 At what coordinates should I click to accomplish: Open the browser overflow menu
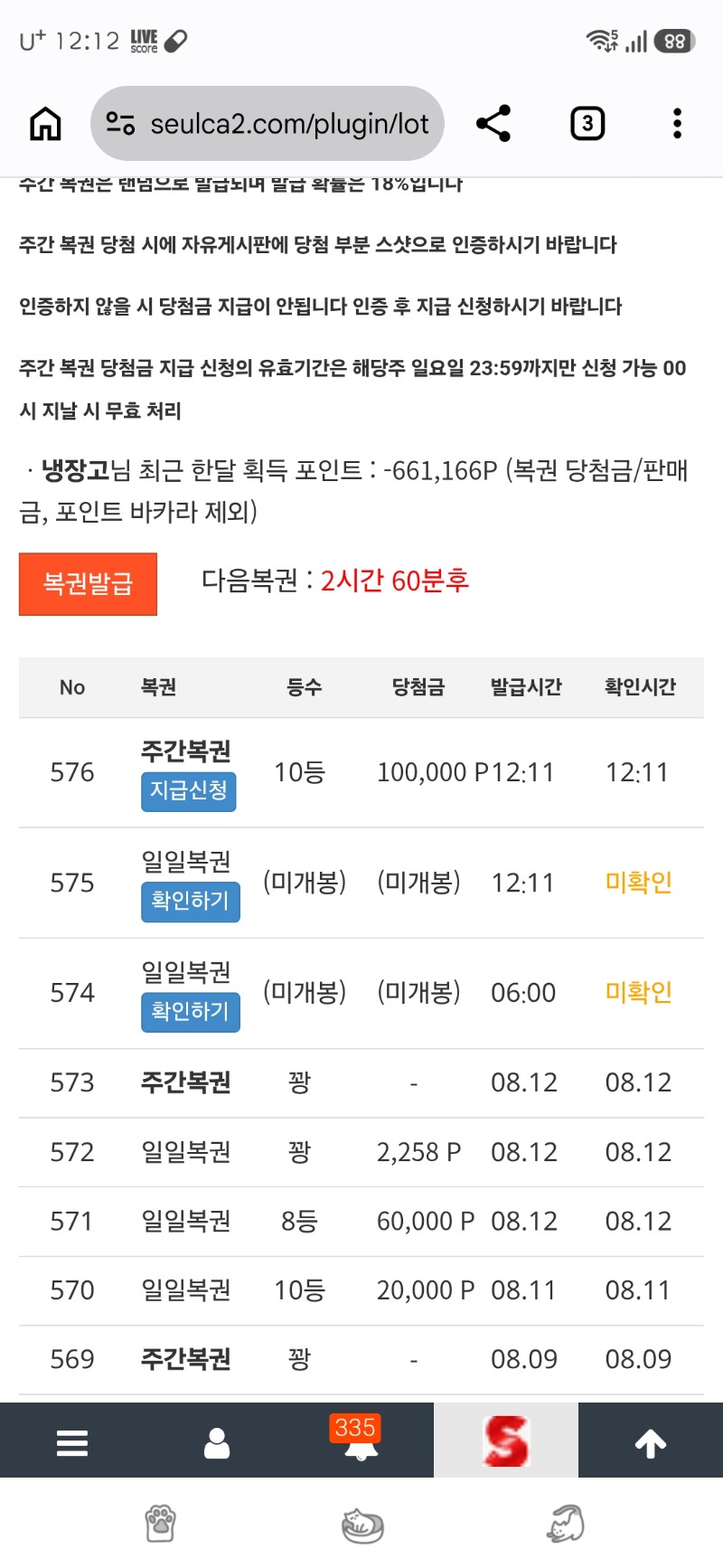tap(677, 124)
